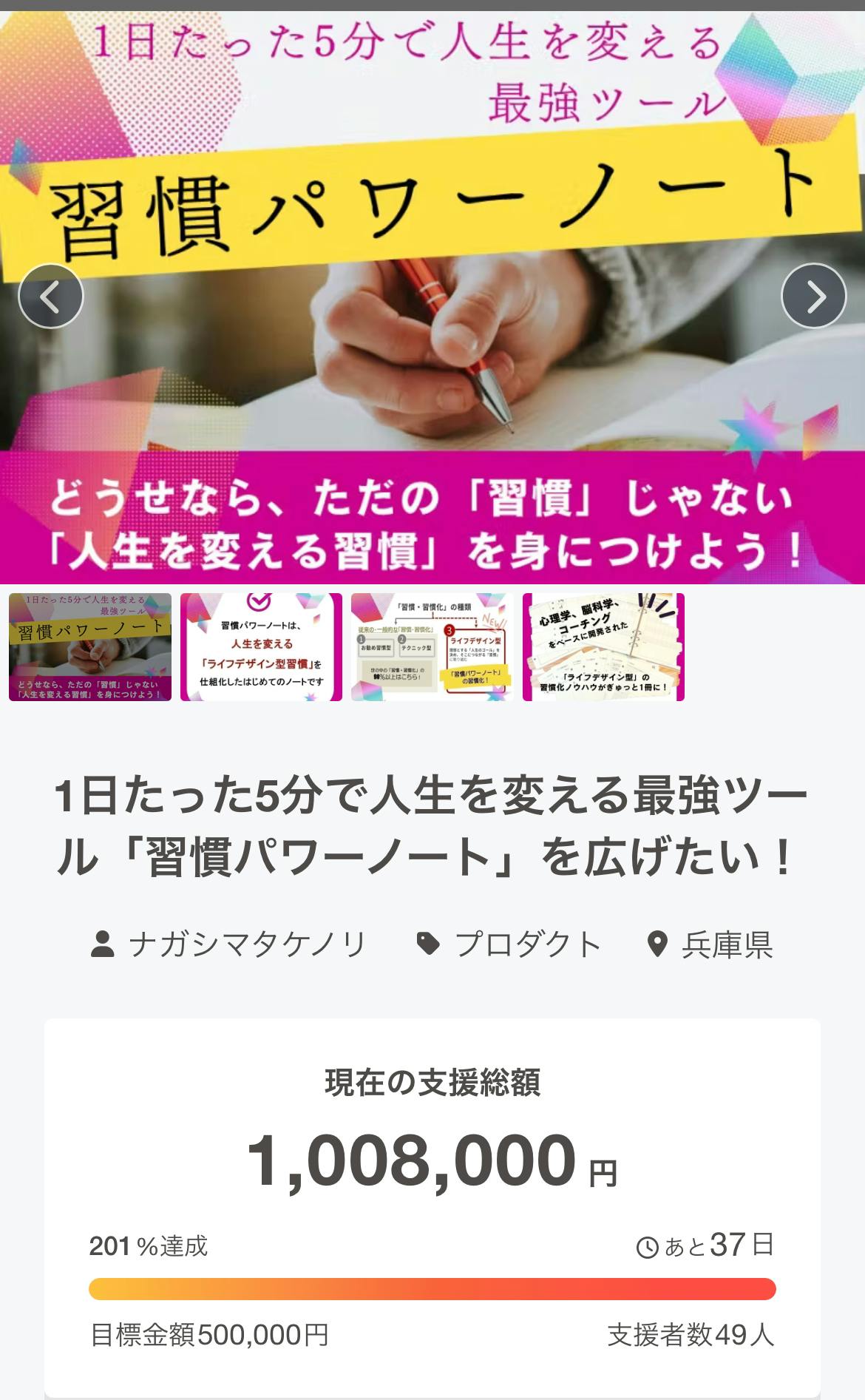
Task: View projects in 兵庫県
Action: pos(711,944)
